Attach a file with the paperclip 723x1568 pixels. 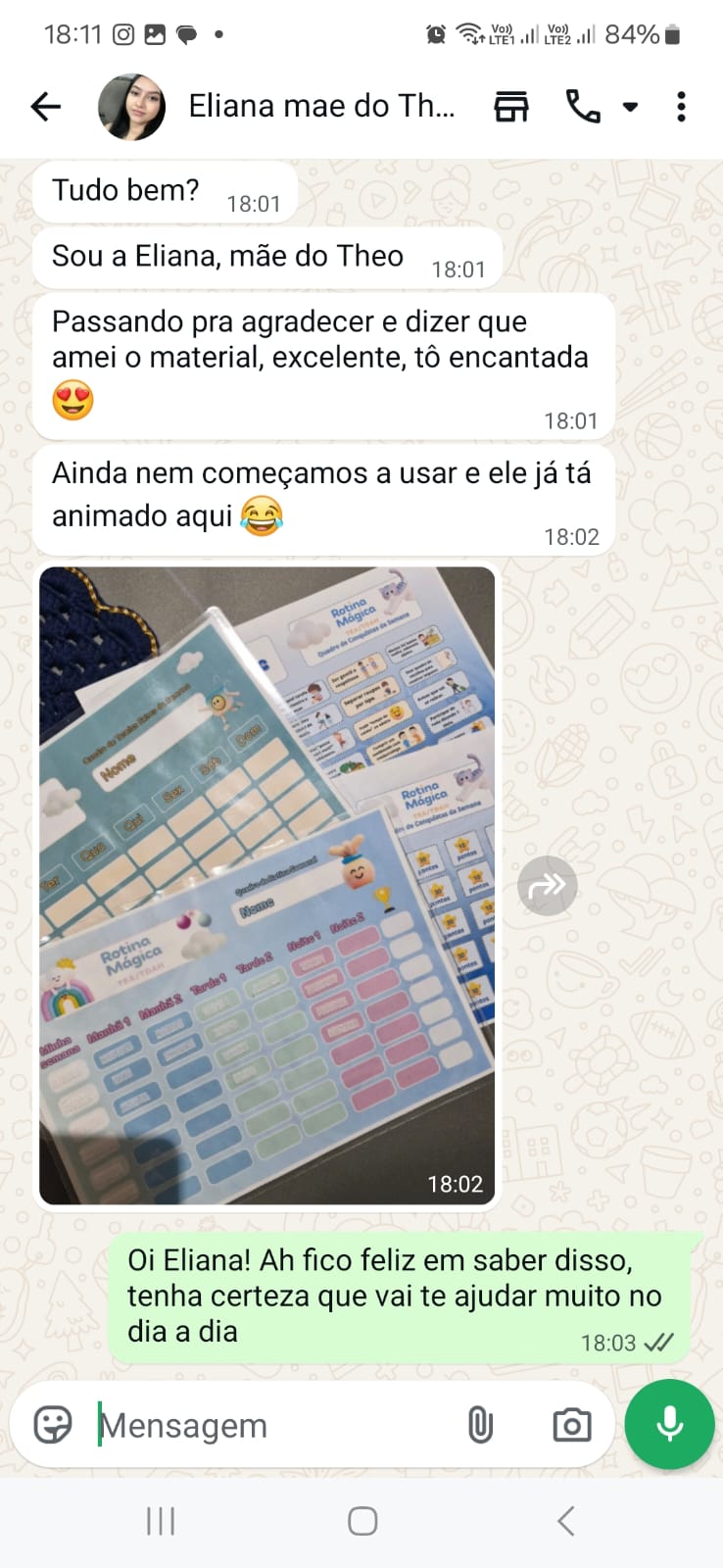480,1425
